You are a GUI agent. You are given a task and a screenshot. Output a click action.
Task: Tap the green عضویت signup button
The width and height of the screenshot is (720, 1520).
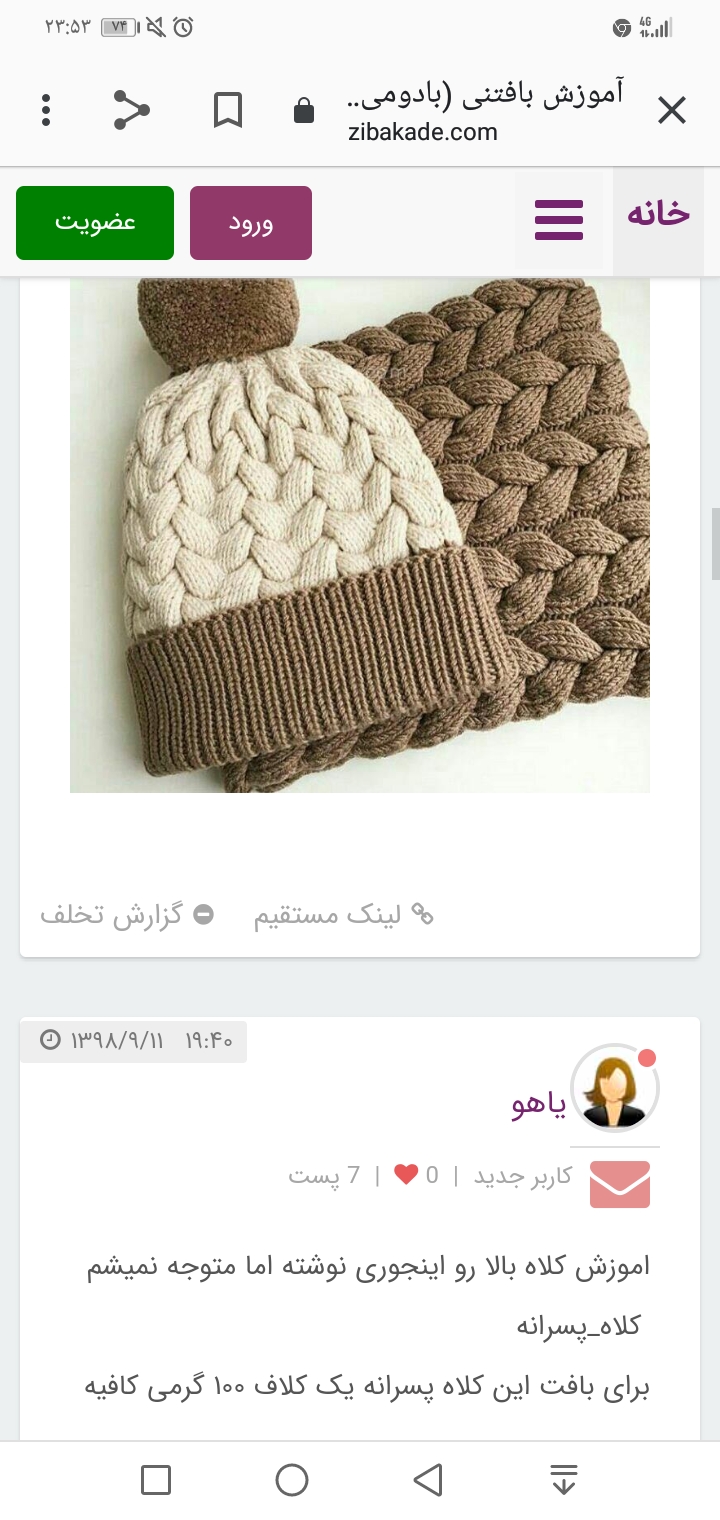click(95, 223)
